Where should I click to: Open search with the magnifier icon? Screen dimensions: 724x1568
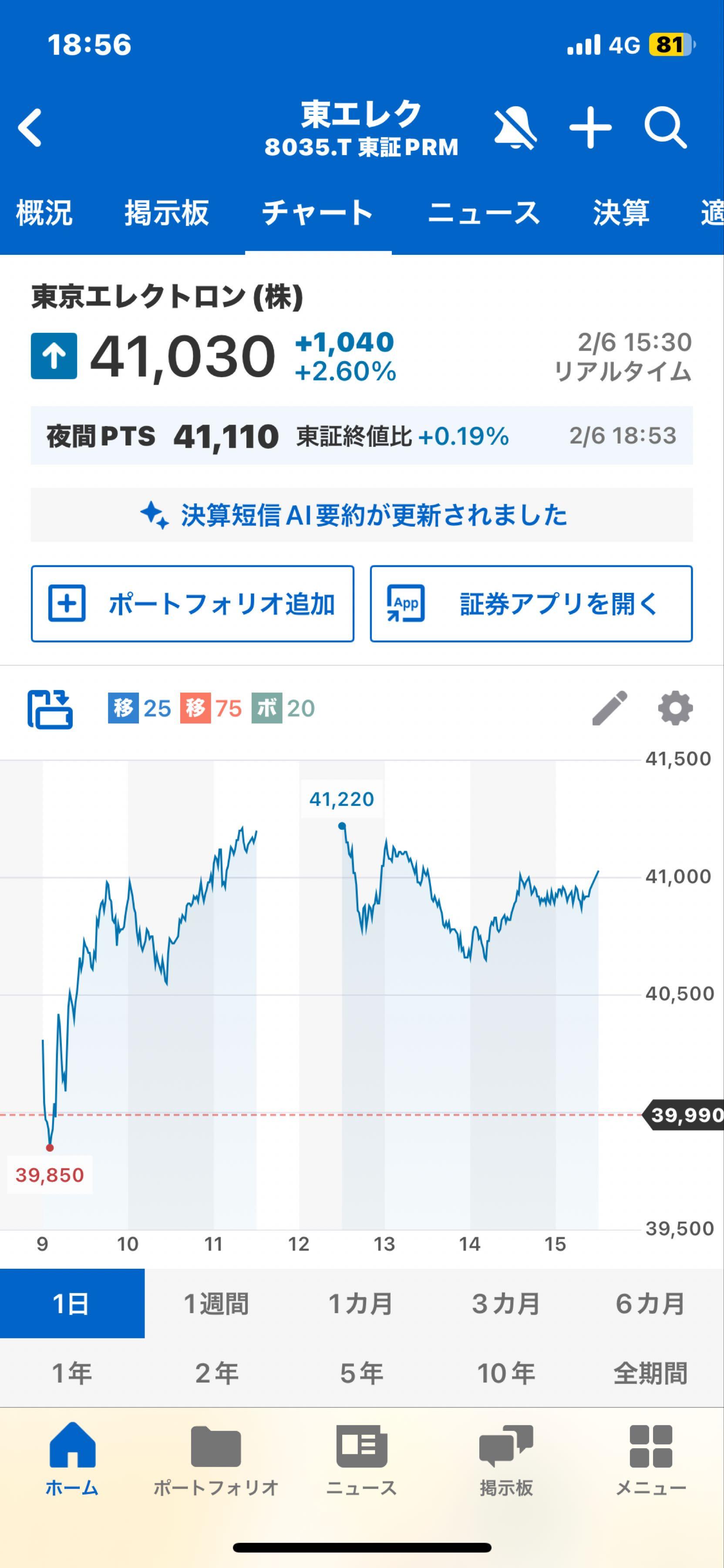point(666,128)
